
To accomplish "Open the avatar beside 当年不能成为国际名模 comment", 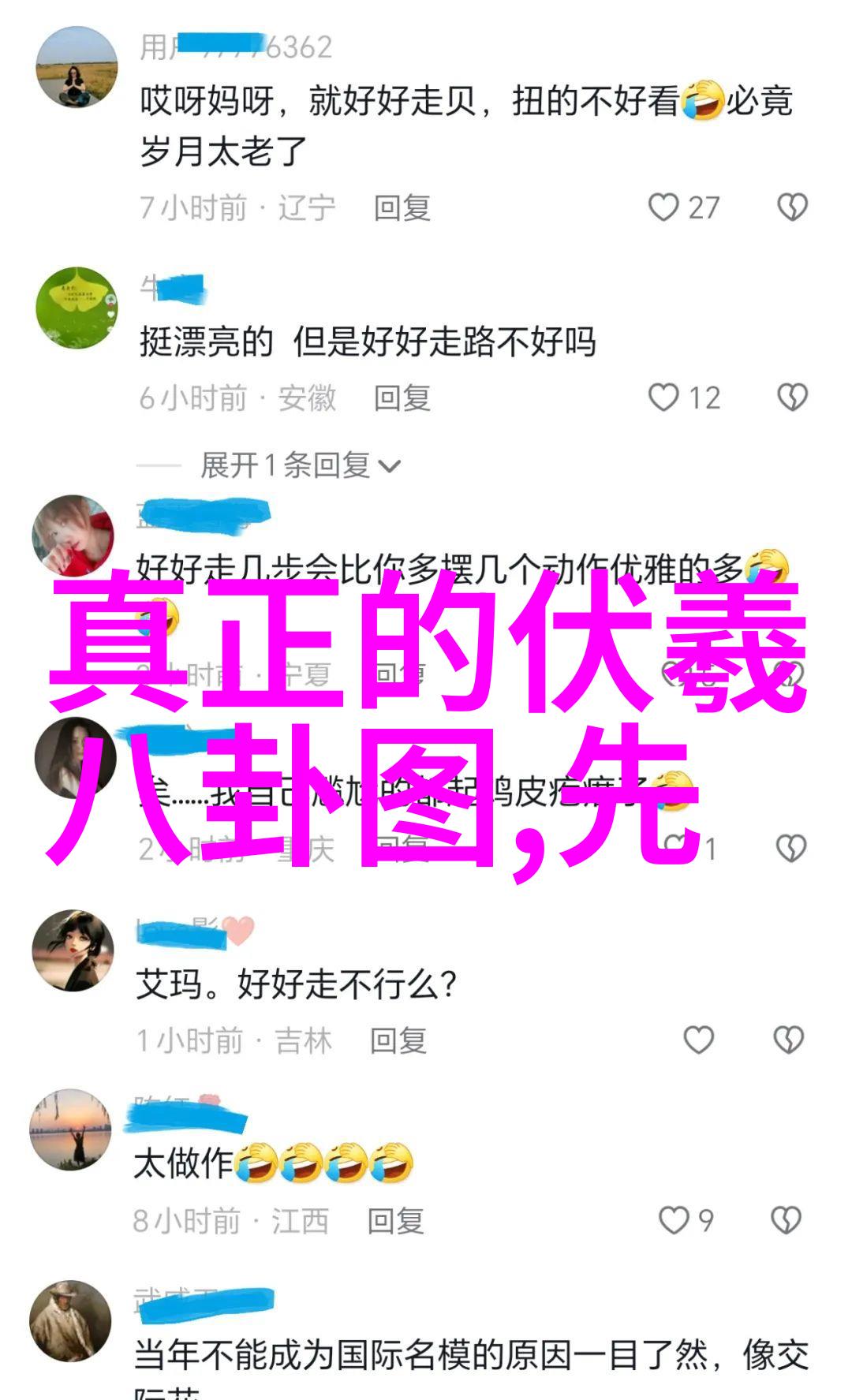I will 70,1321.
